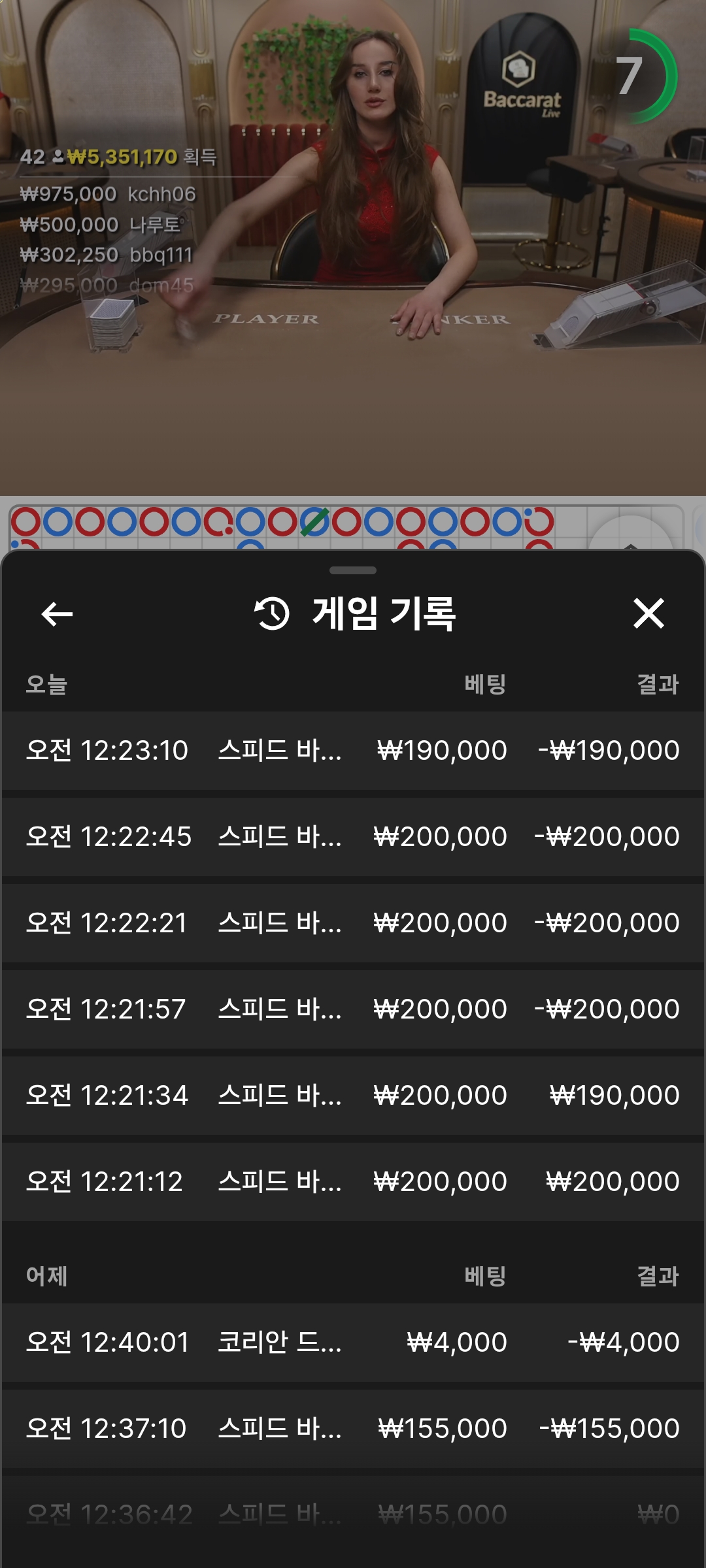Go back from the 게임 기록 panel
706x1568 pixels.
(57, 614)
